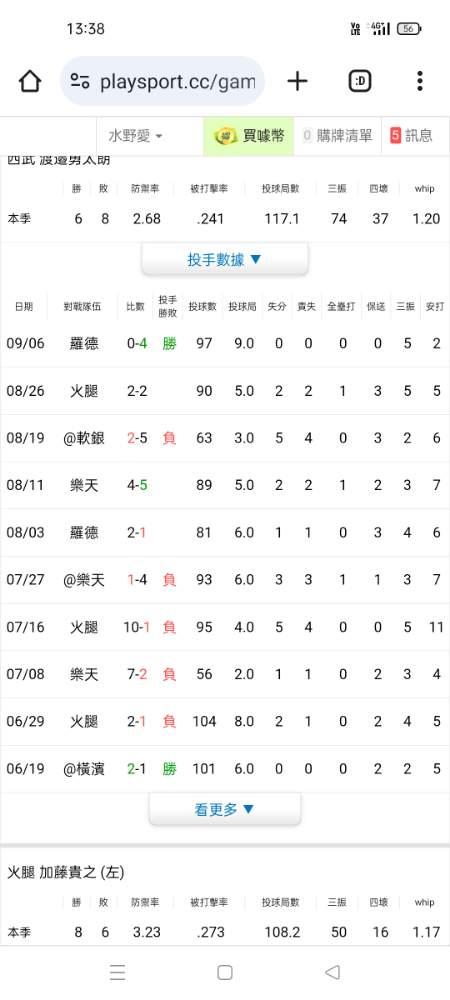Image resolution: width=450 pixels, height=1000 pixels.
Task: Tap the system back button
Action: click(x=332, y=972)
